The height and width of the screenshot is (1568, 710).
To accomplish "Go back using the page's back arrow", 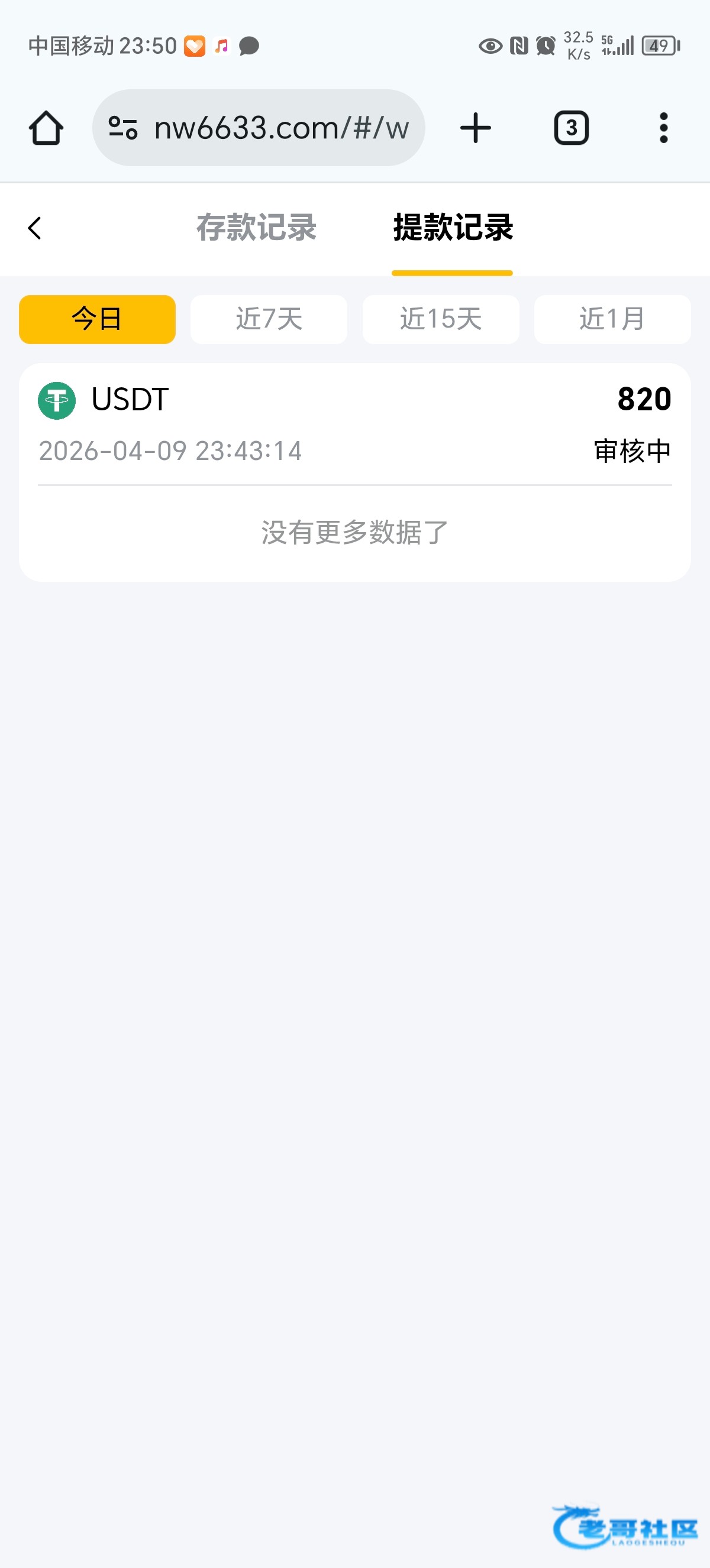I will 35,228.
